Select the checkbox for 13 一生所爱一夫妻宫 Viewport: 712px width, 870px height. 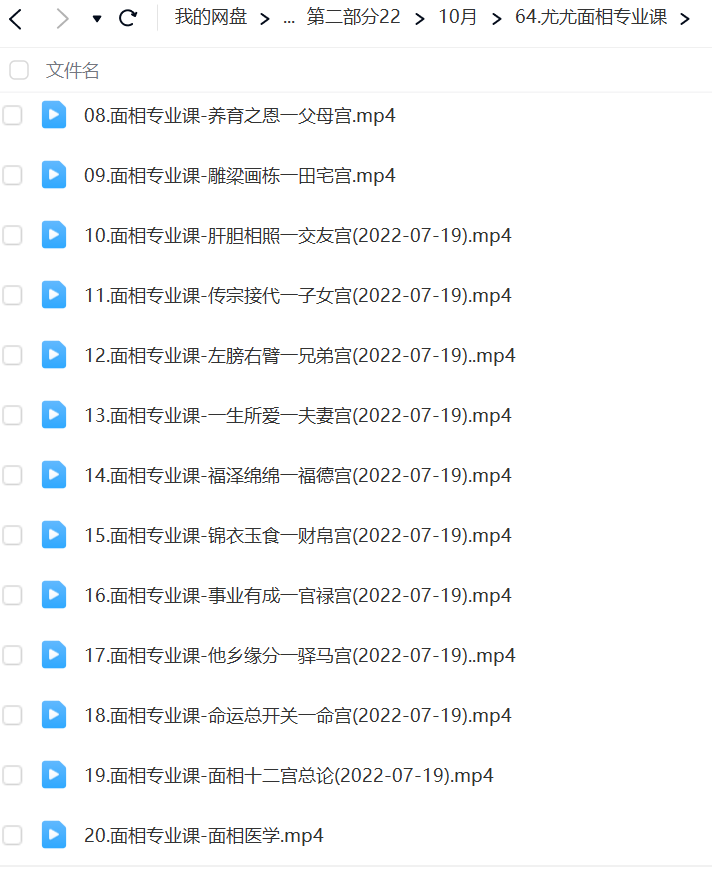[x=12, y=416]
